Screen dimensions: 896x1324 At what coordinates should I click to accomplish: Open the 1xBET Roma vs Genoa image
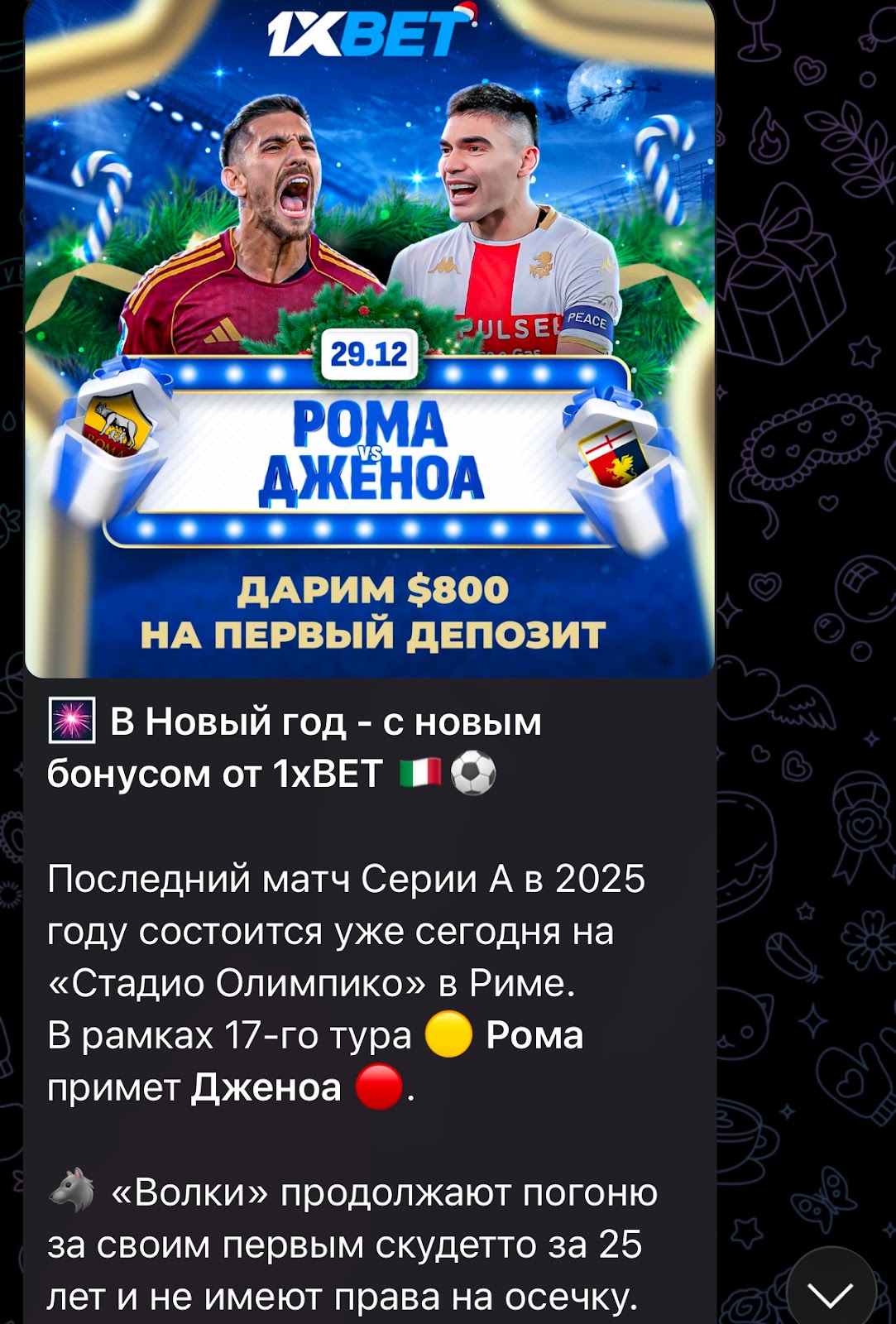370,338
